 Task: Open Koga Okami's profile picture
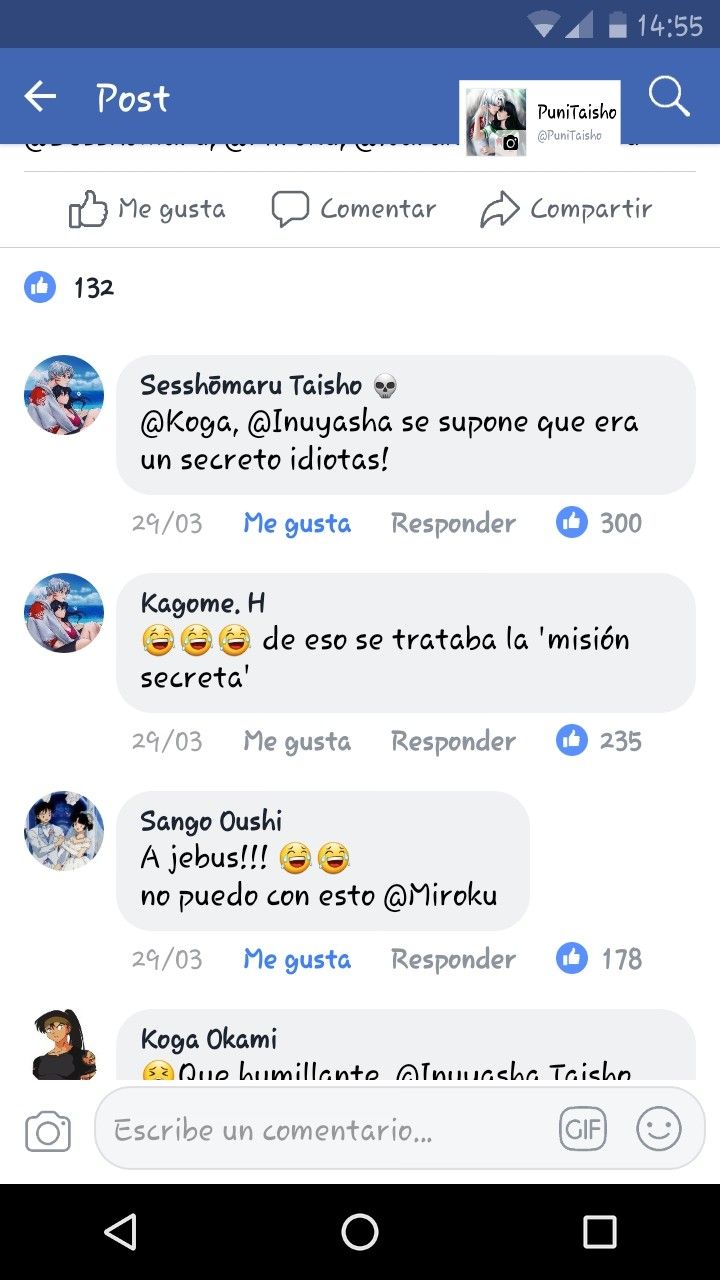[x=64, y=1044]
